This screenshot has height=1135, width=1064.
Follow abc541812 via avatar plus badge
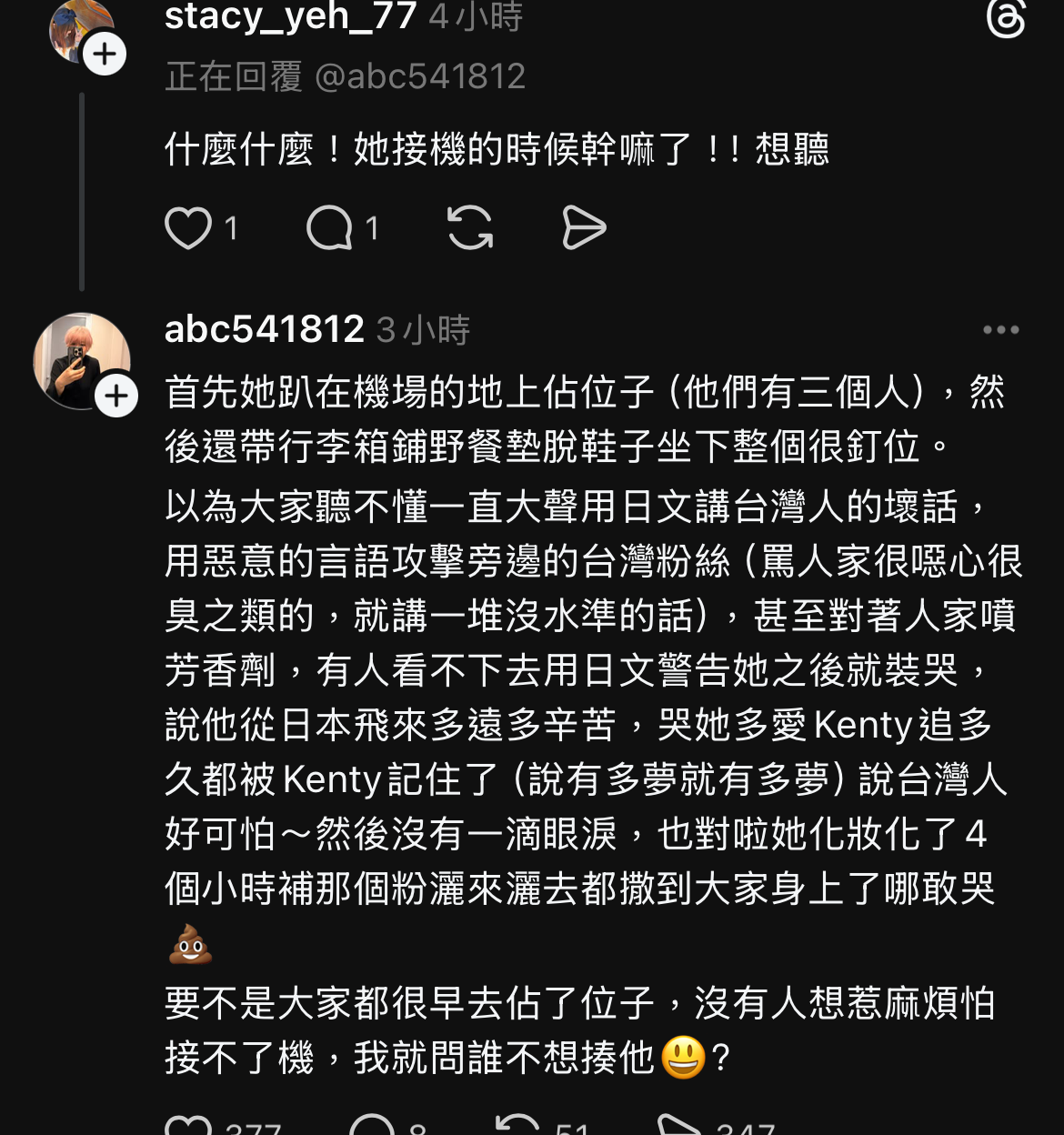[116, 396]
